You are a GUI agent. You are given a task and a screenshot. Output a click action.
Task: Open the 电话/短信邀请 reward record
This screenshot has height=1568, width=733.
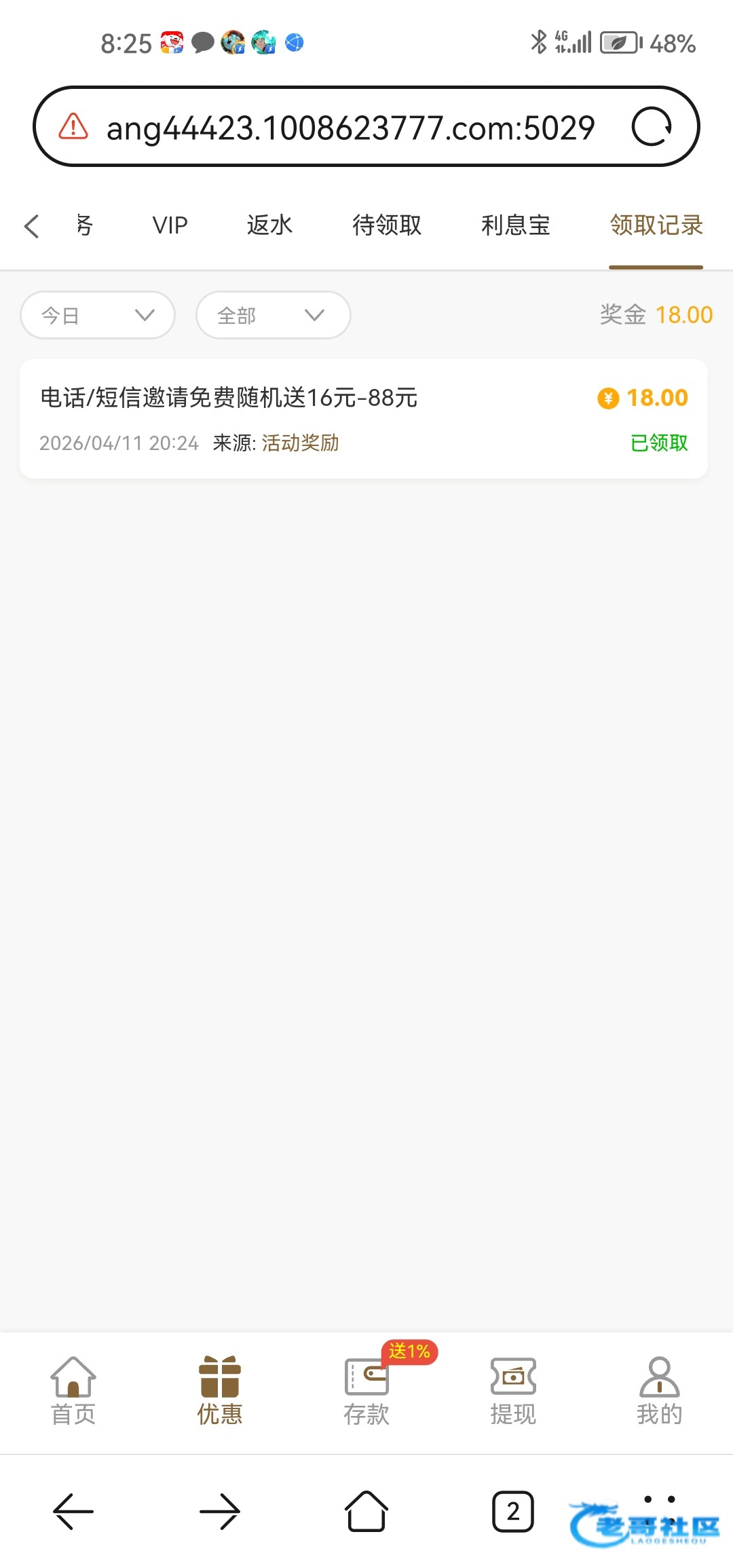tap(364, 419)
